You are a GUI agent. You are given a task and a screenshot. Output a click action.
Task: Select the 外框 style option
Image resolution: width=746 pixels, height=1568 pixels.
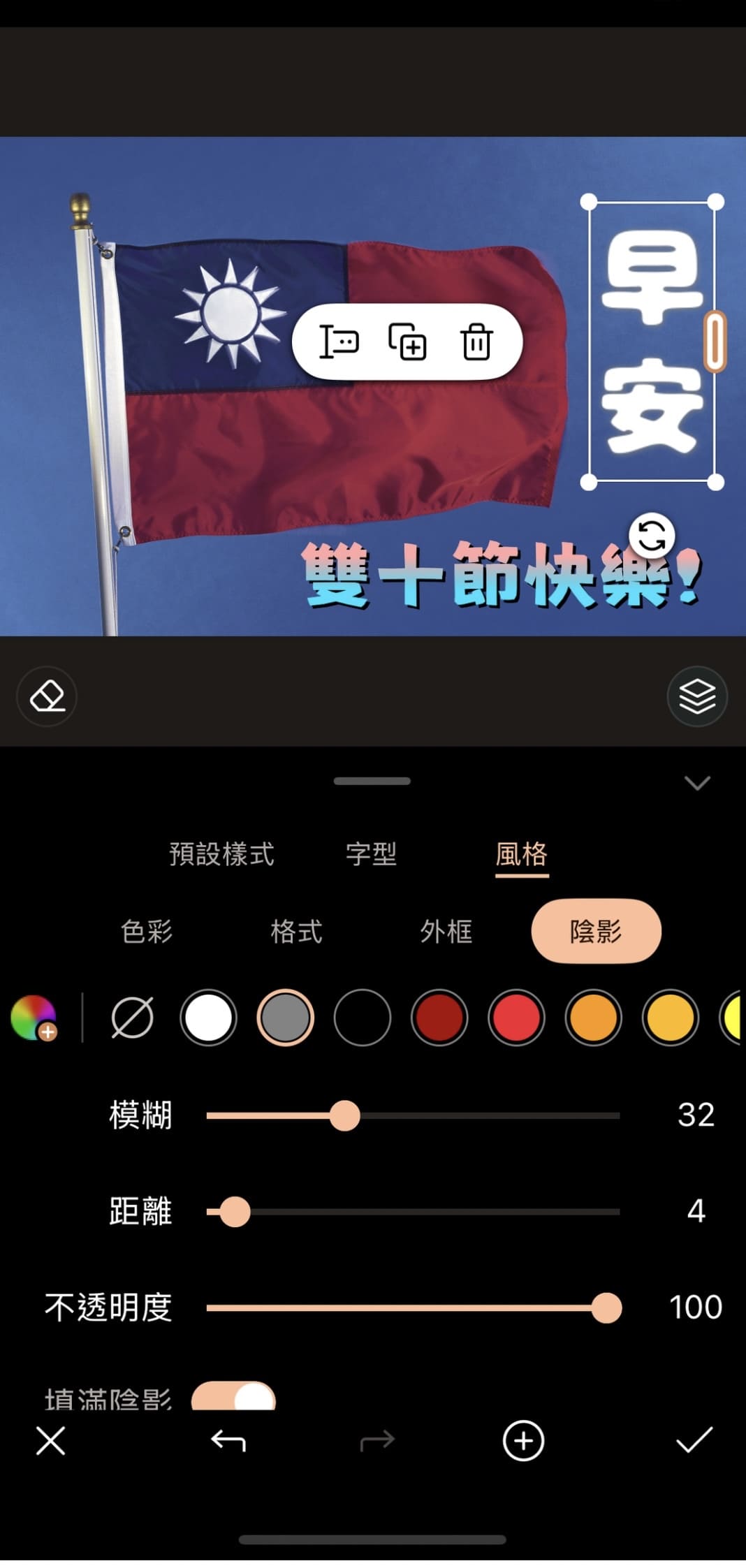pos(446,931)
